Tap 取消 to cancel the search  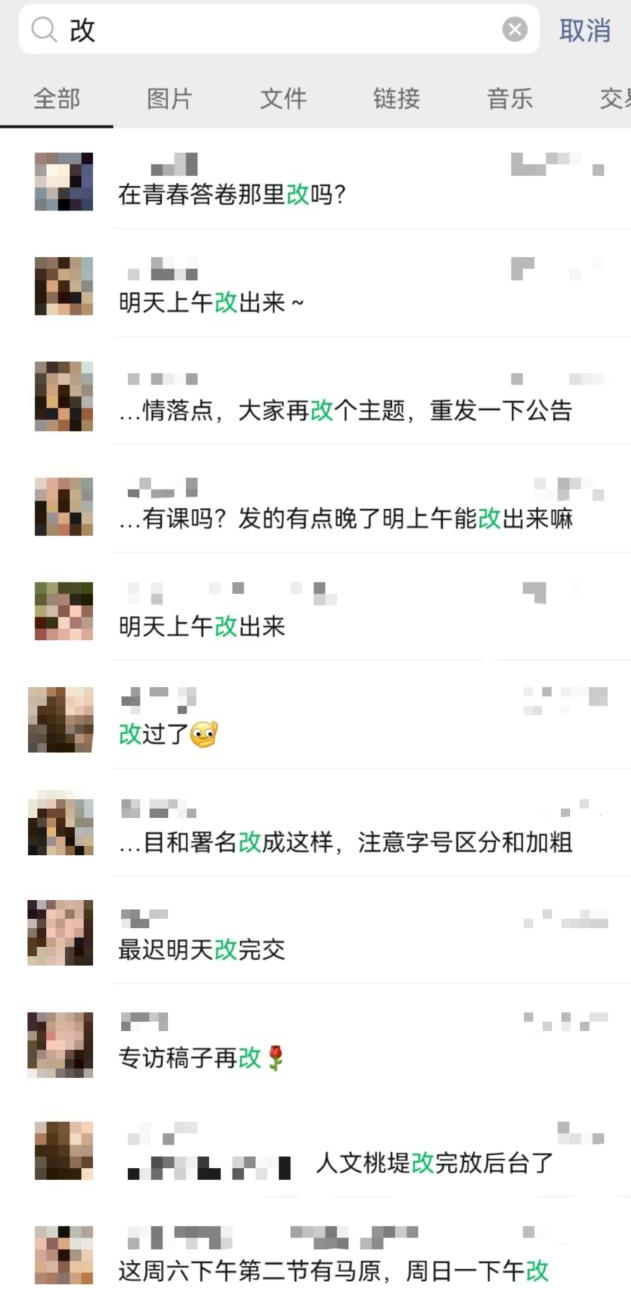pos(584,30)
